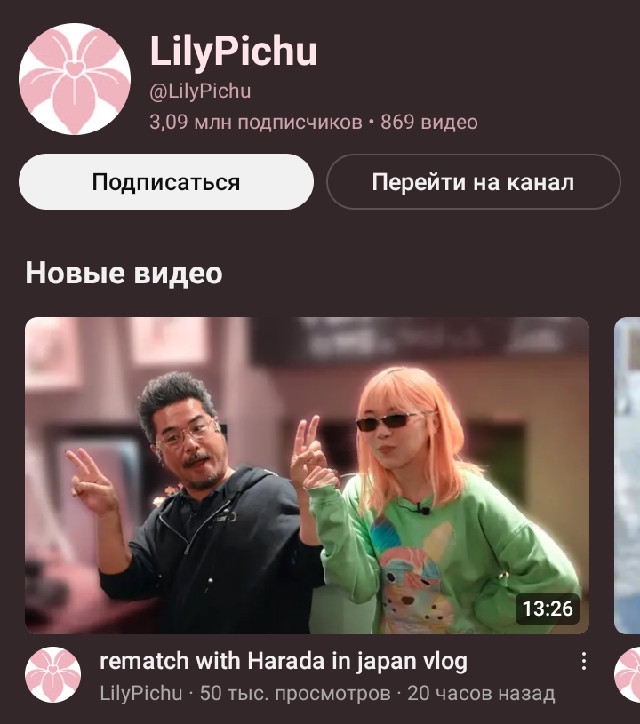640x724 pixels.
Task: Tap the Подписаться subscribe button
Action: pyautogui.click(x=166, y=182)
